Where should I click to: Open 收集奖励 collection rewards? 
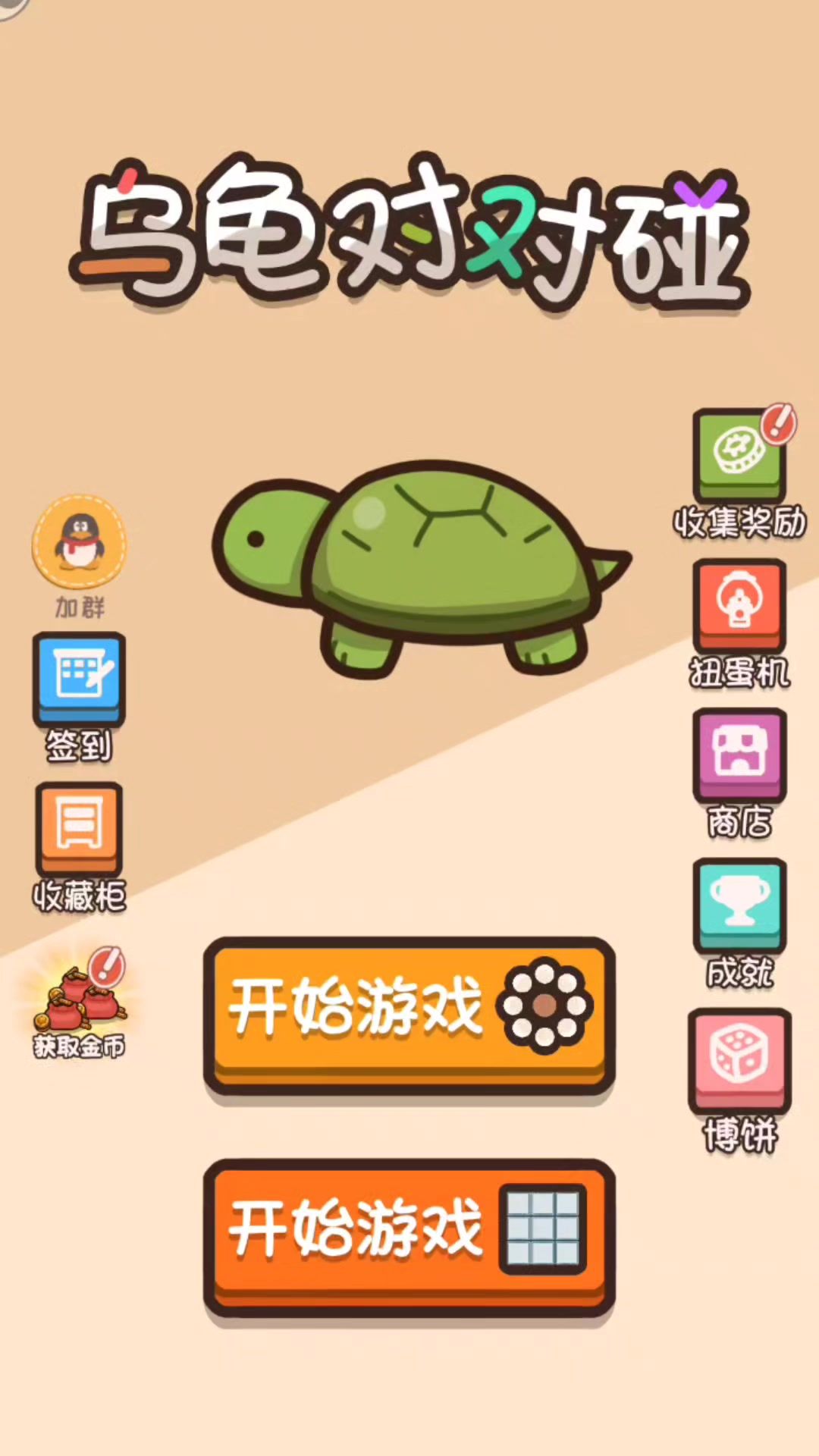pyautogui.click(x=739, y=455)
